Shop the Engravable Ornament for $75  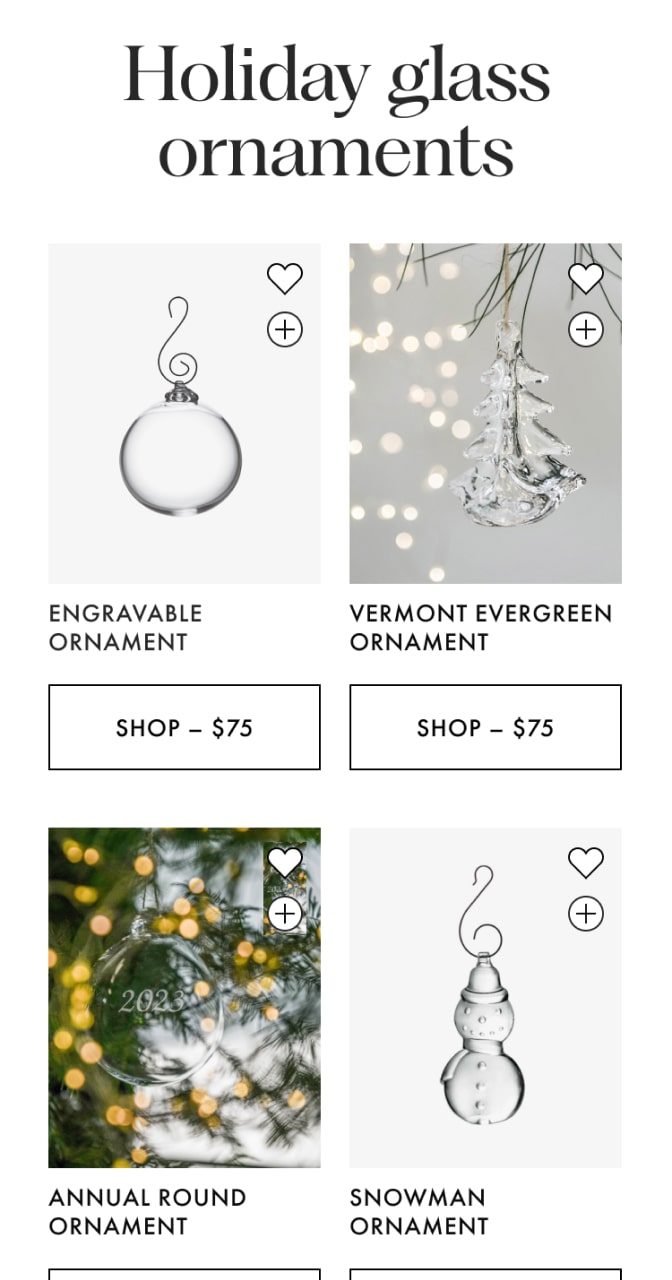184,727
